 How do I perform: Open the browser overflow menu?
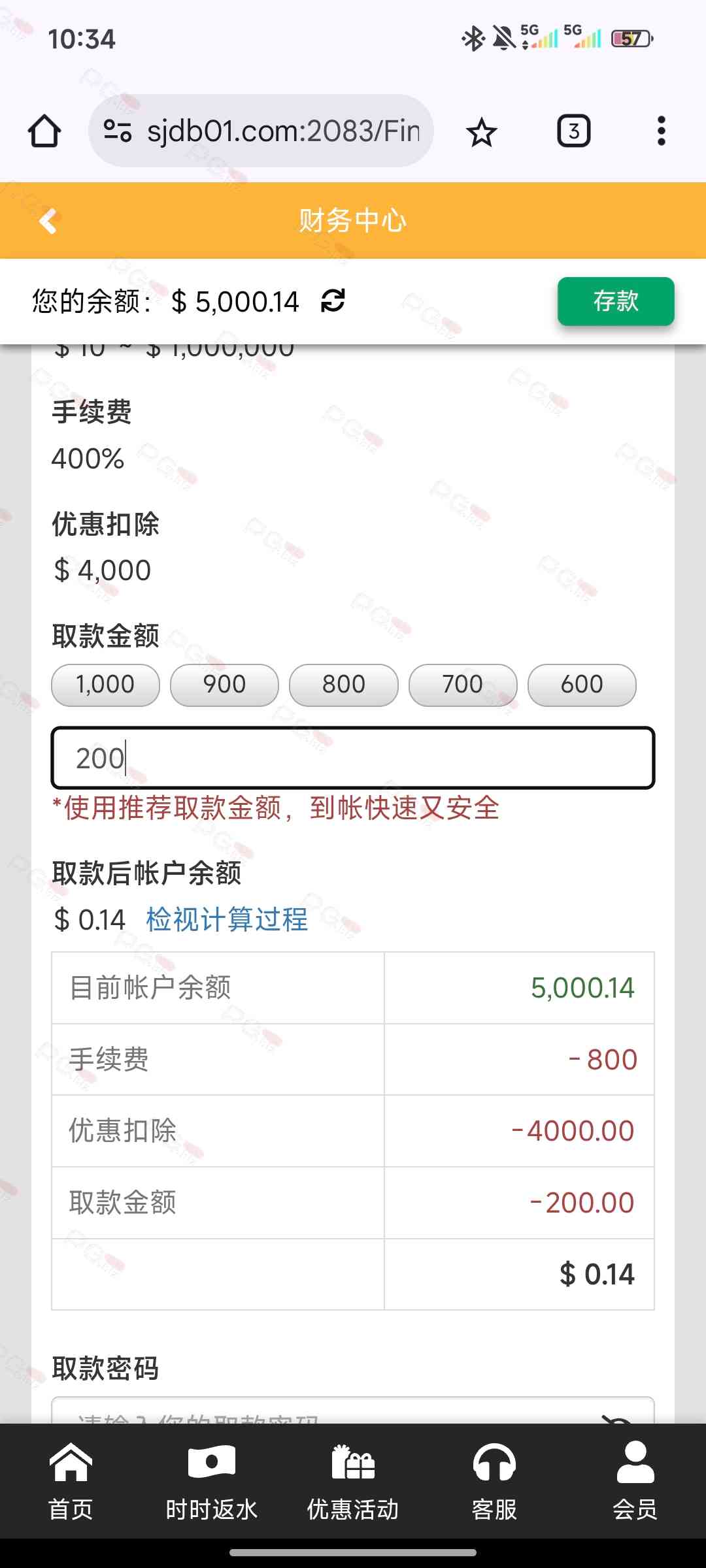click(661, 131)
